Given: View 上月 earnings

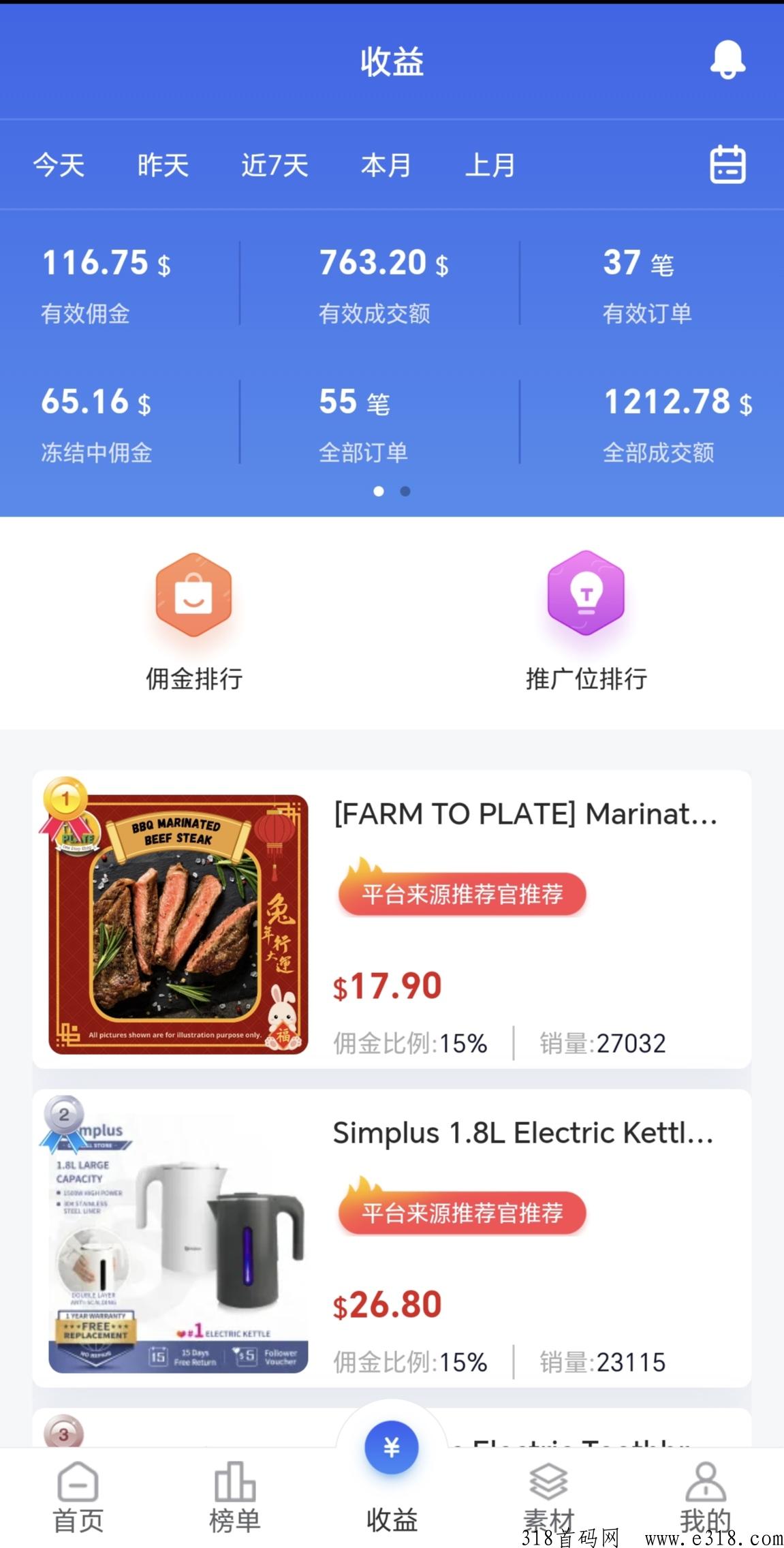Looking at the screenshot, I should pyautogui.click(x=490, y=166).
